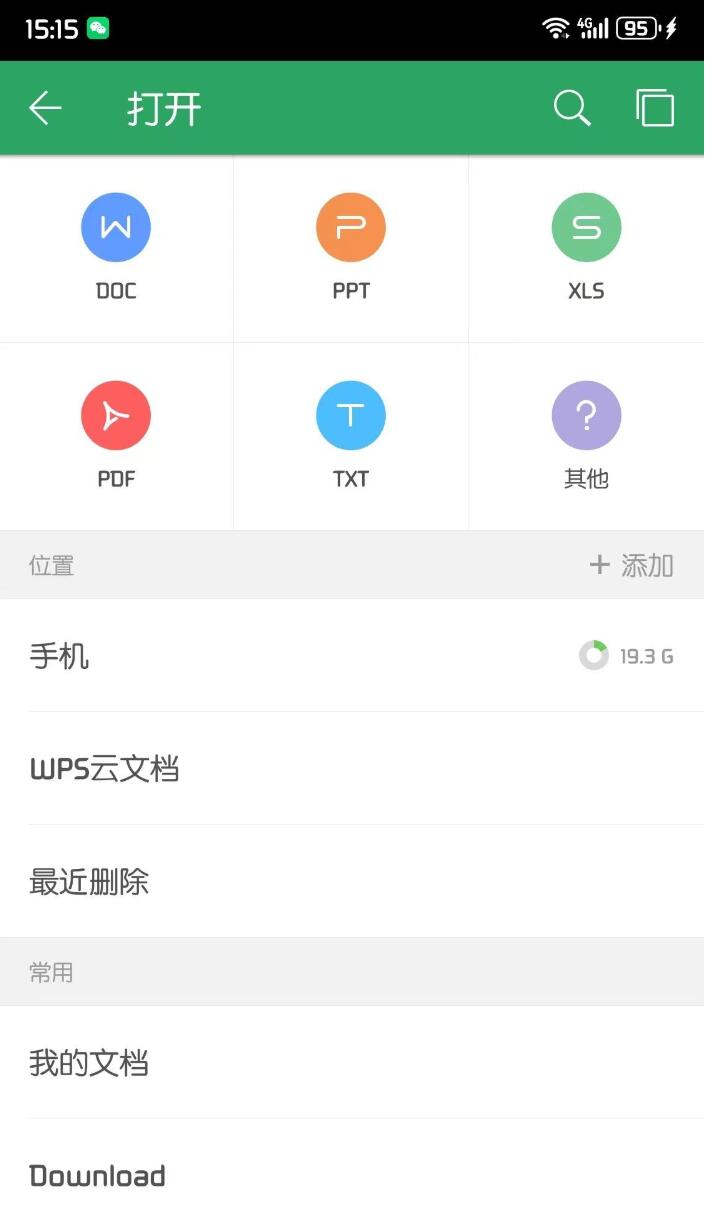Tap 添加 to add a location
710x1220 pixels.
tap(631, 565)
